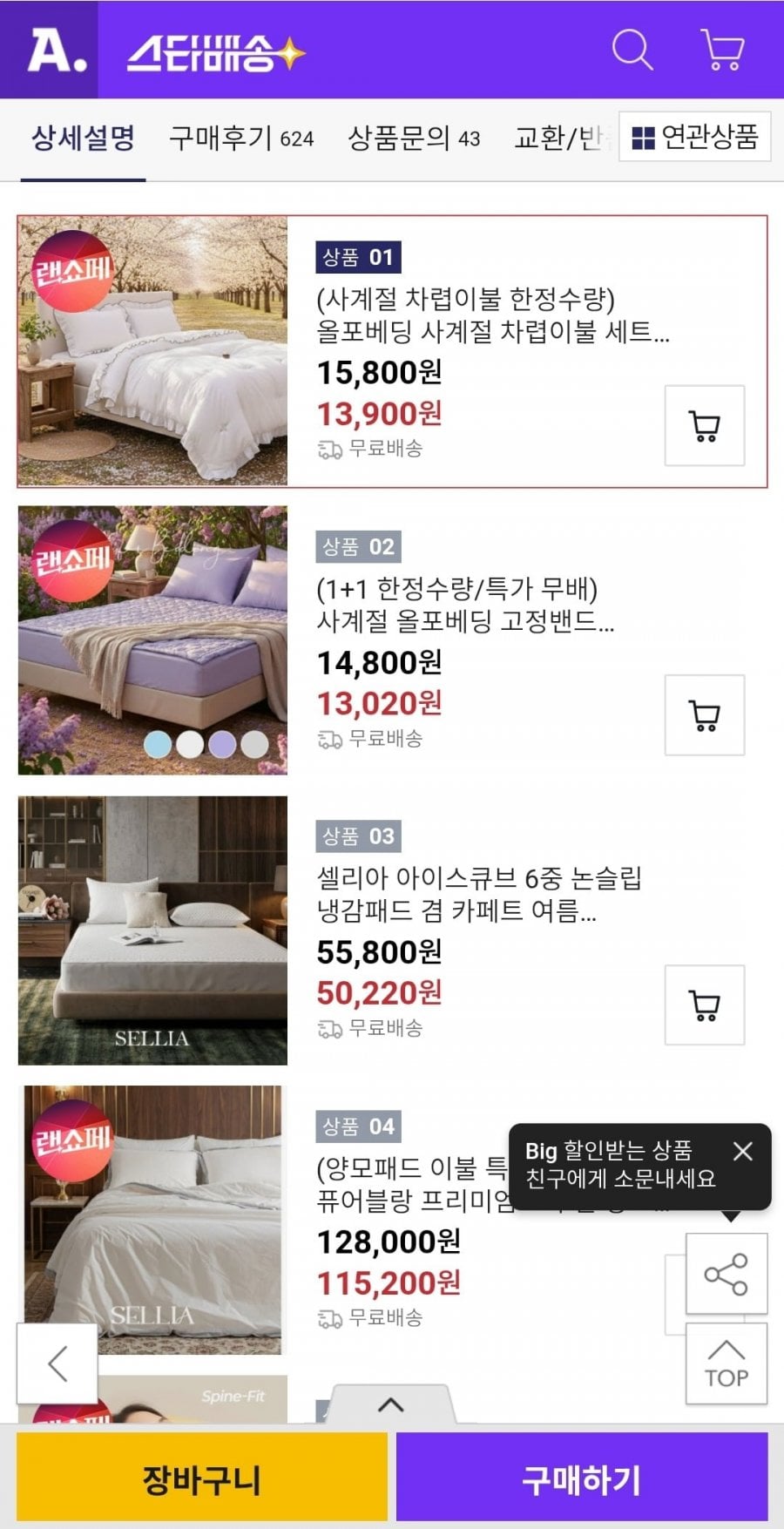Tap 구매하기 to buy now
784x1529 pixels.
coord(581,1478)
